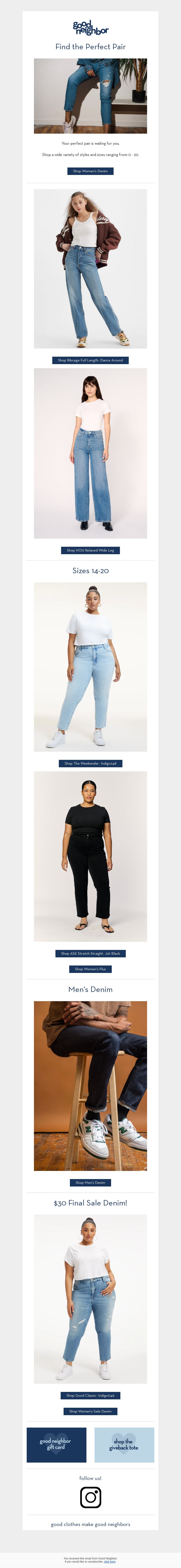Tap the Shop Women's Denim button
The image size is (181, 1568).
click(90, 171)
